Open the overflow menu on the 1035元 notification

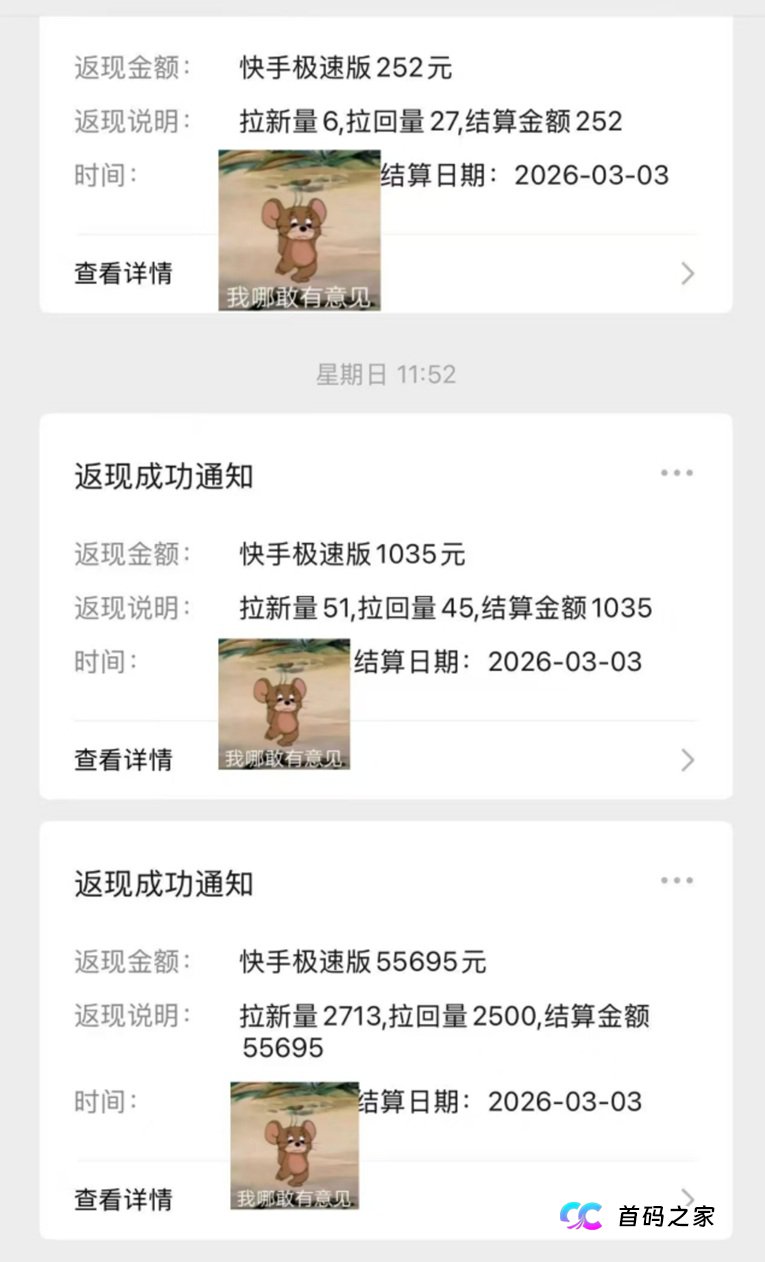coord(677,472)
